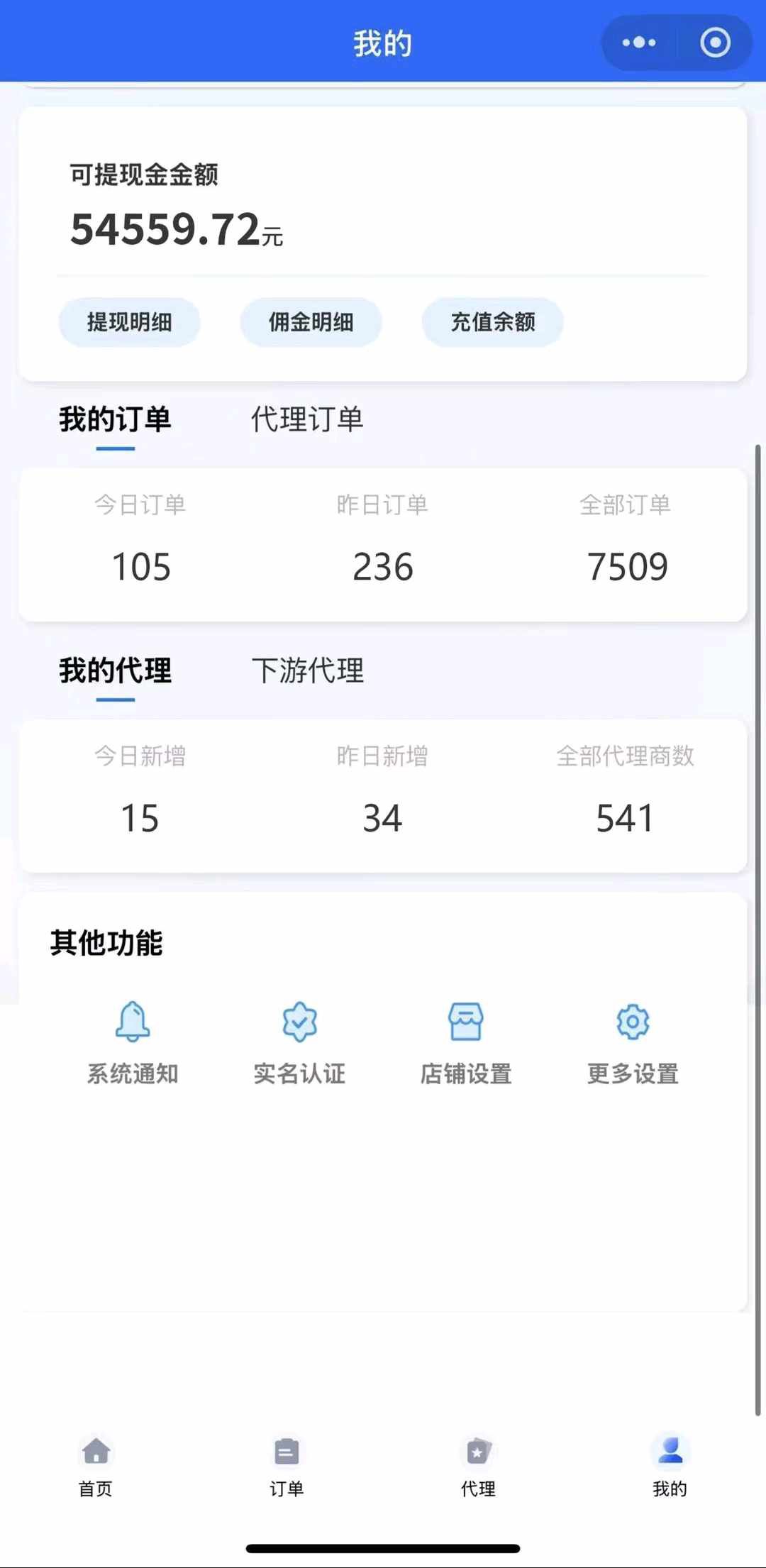This screenshot has width=766, height=1568.
Task: Open 昨日订单 count 236
Action: [382, 566]
